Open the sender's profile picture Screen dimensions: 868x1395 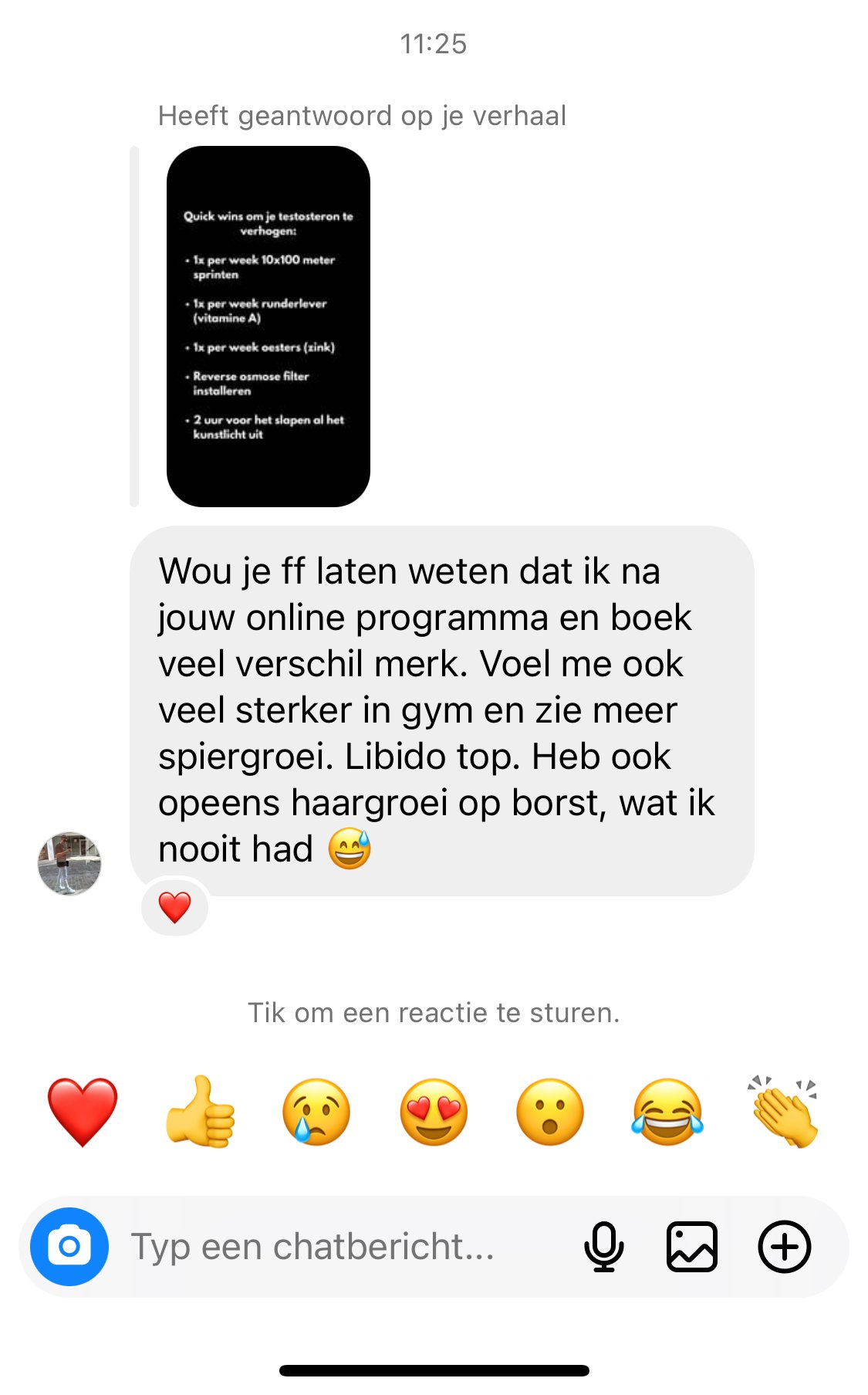point(69,864)
